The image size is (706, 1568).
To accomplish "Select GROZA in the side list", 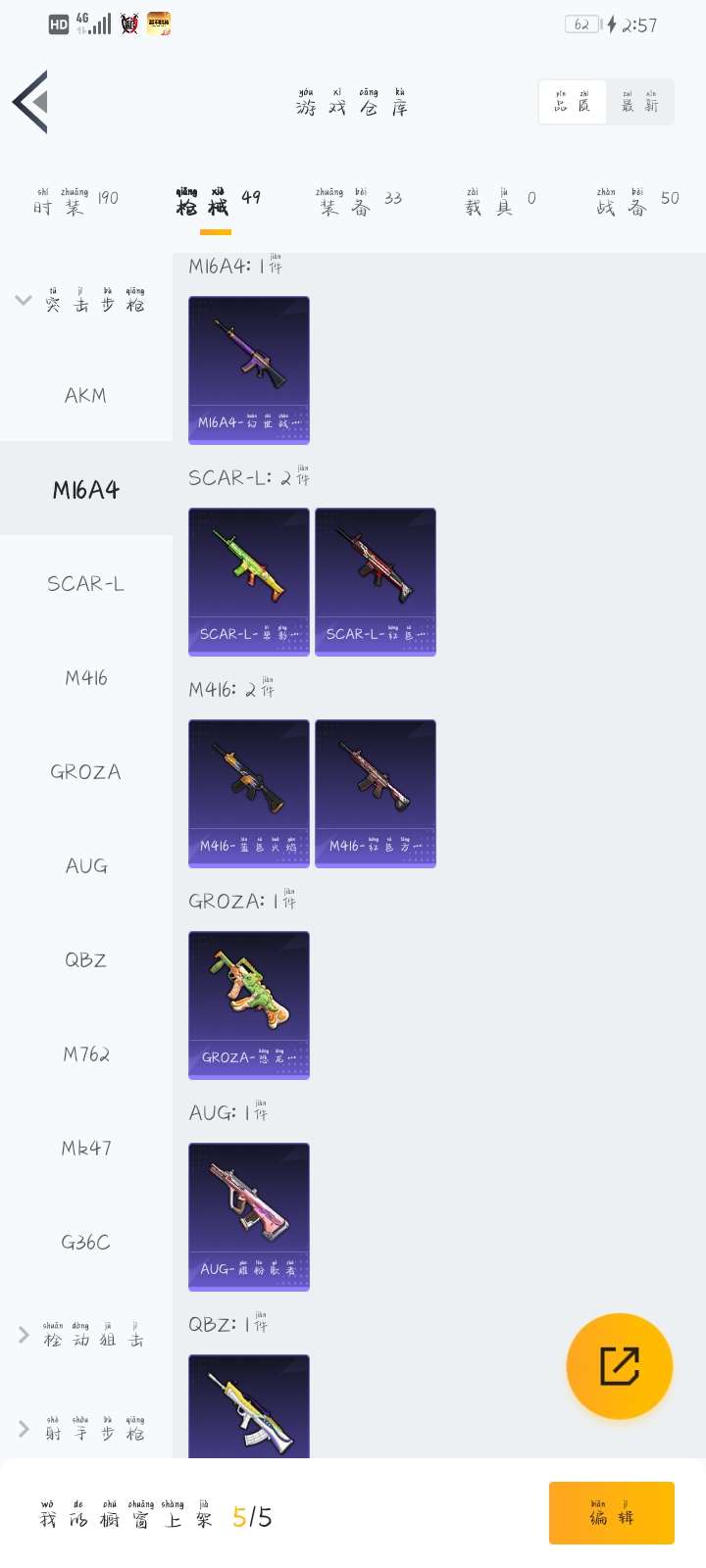I will tap(86, 771).
